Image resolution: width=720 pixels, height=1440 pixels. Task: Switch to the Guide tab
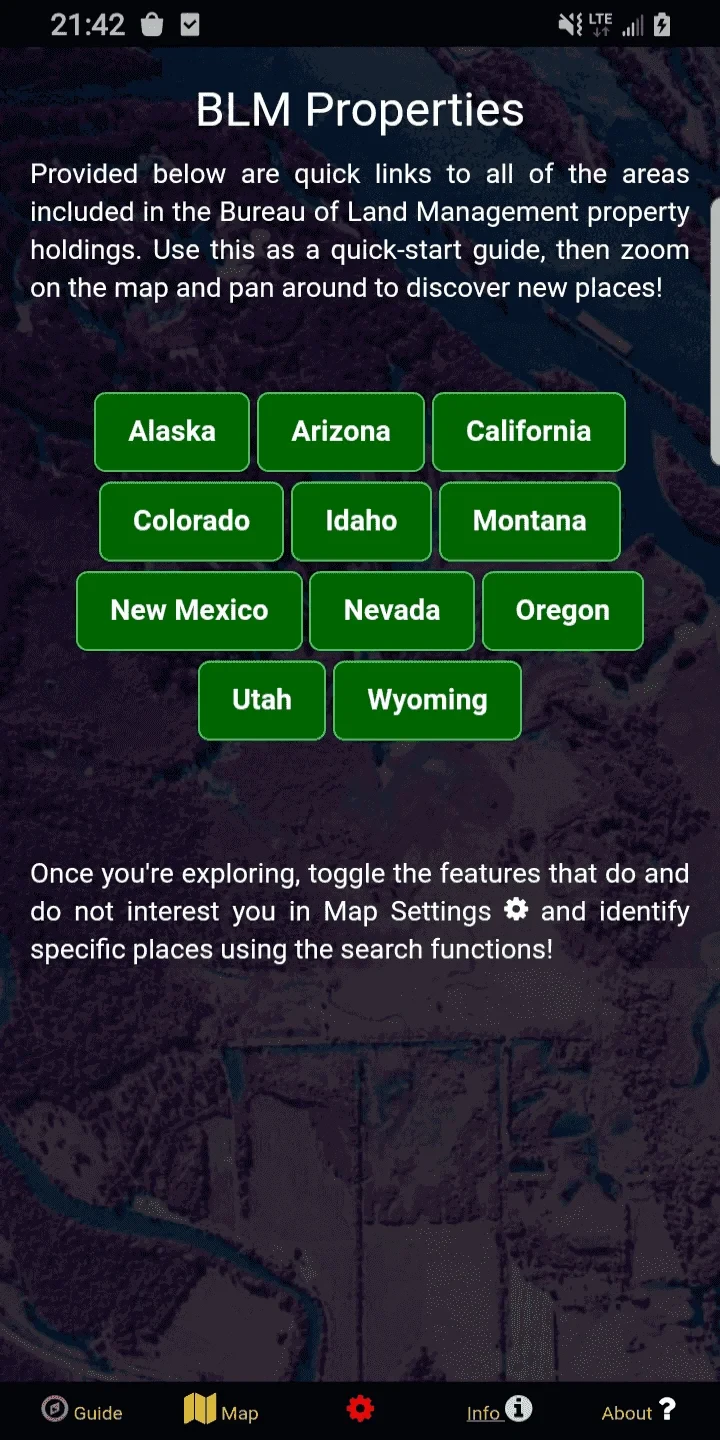(x=82, y=1411)
